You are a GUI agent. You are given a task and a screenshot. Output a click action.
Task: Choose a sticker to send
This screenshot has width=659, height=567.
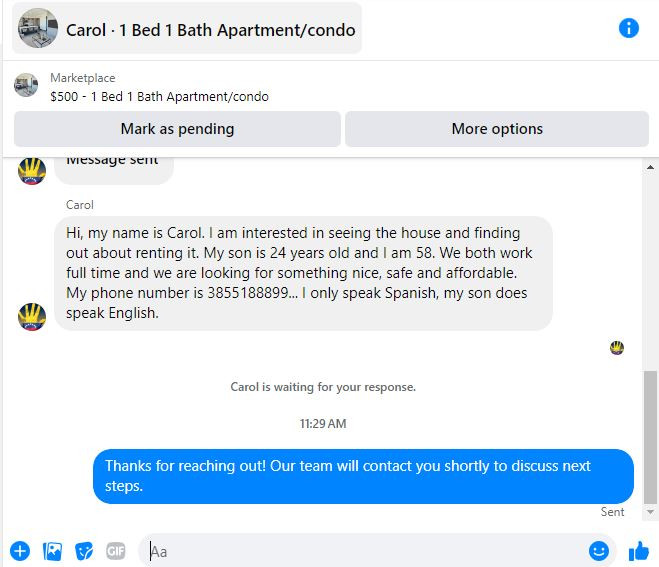[x=84, y=551]
